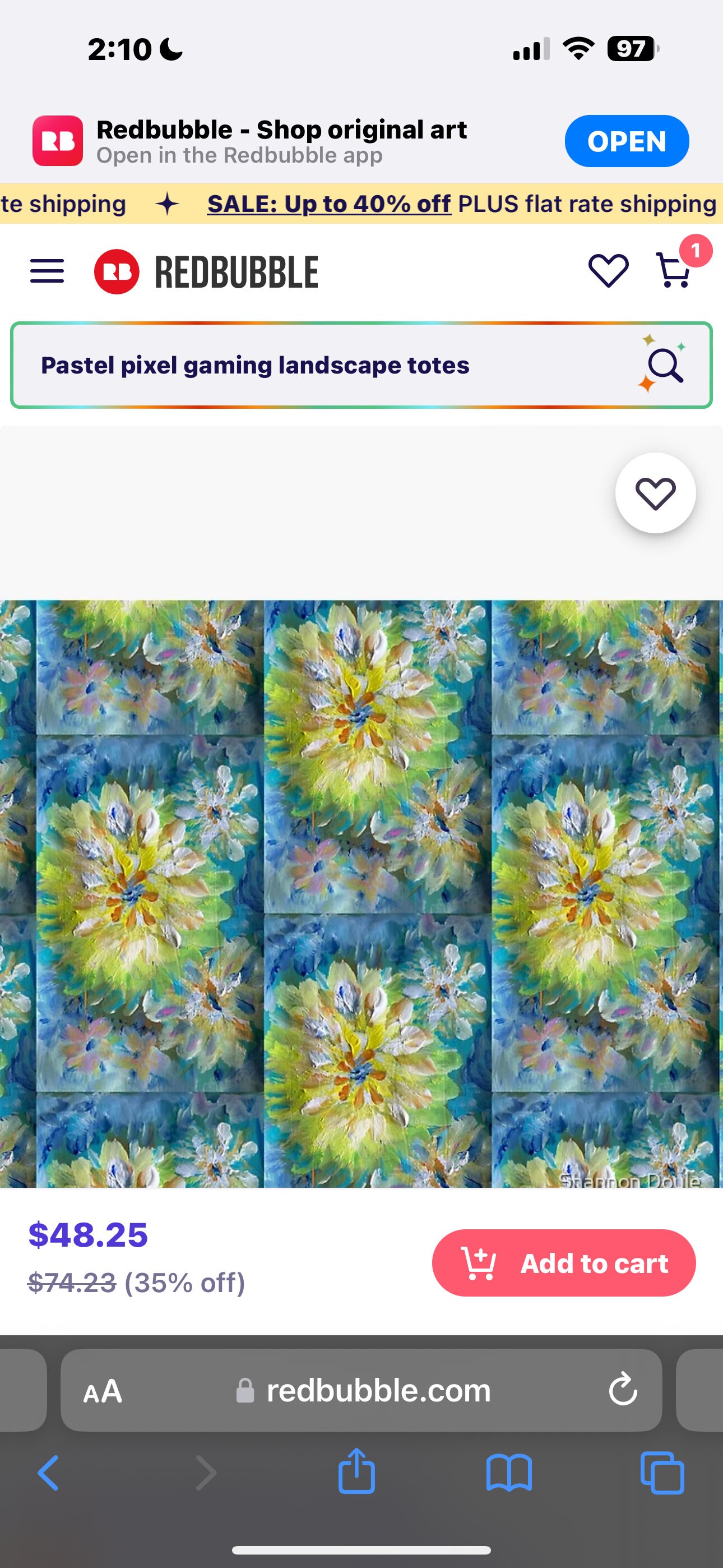Open the AA reader options in Safari
Image resolution: width=723 pixels, height=1568 pixels.
(103, 1391)
